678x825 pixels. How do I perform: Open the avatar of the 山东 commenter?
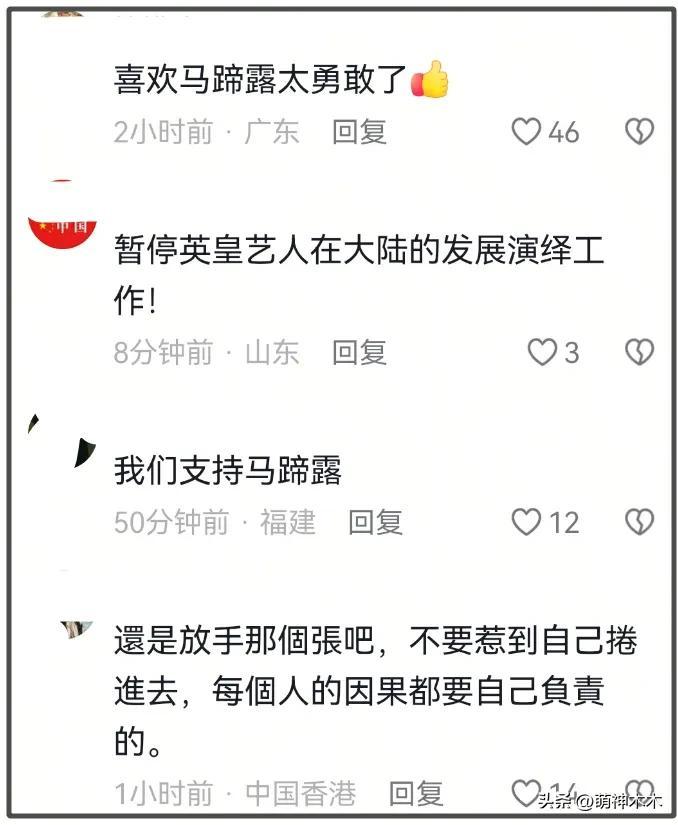coord(62,216)
